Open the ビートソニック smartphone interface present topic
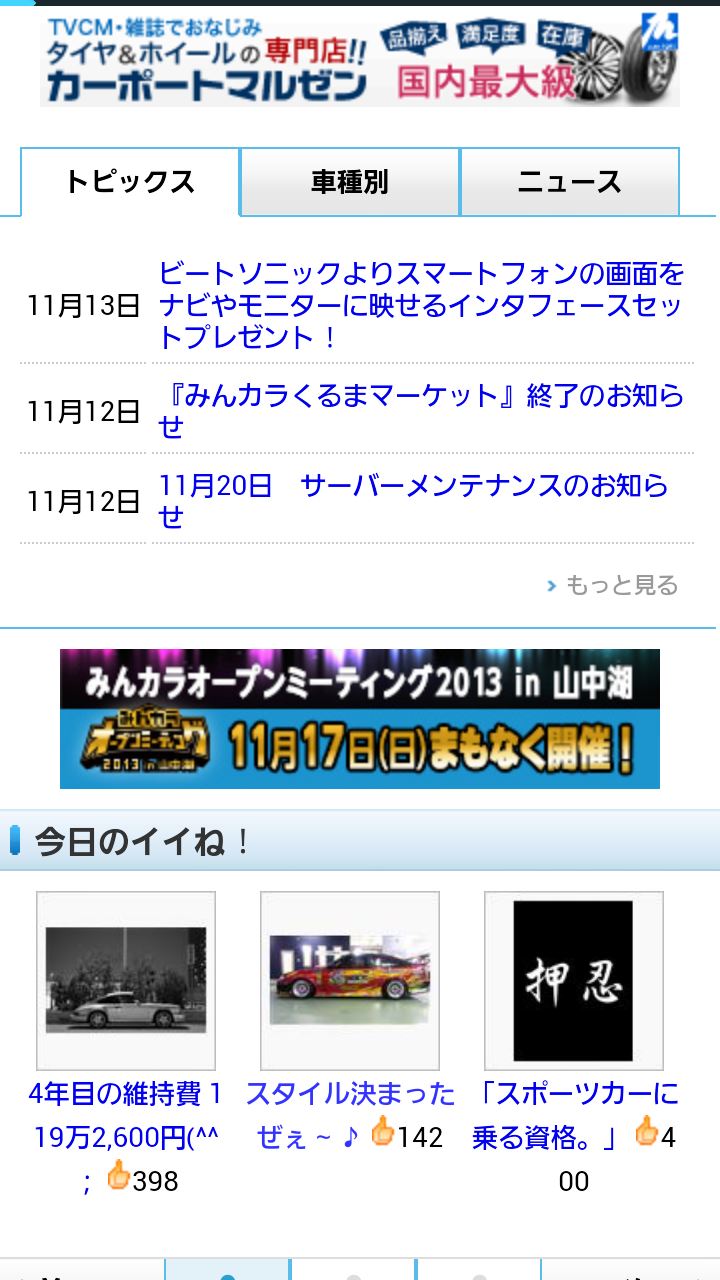720x1280 pixels. coord(422,305)
